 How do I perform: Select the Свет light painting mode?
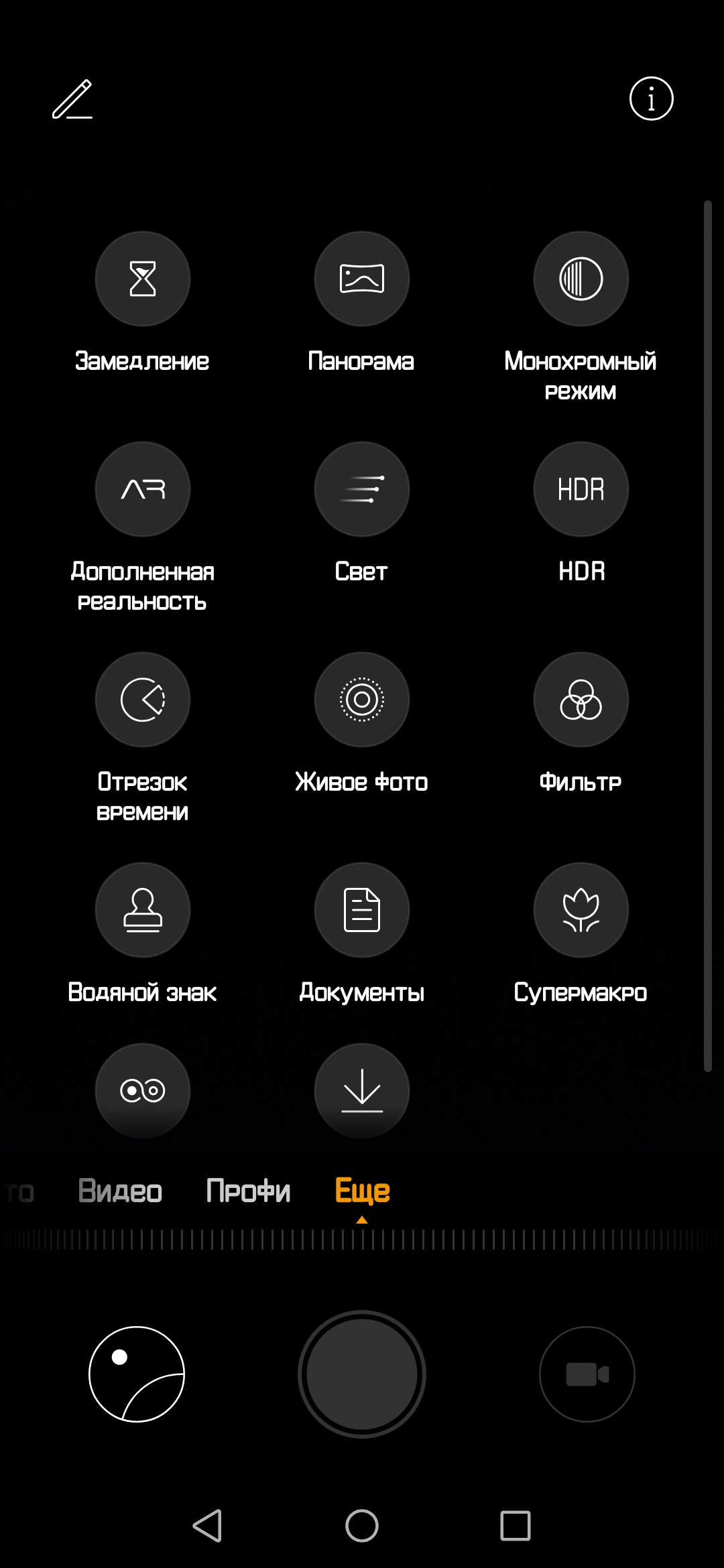(362, 490)
